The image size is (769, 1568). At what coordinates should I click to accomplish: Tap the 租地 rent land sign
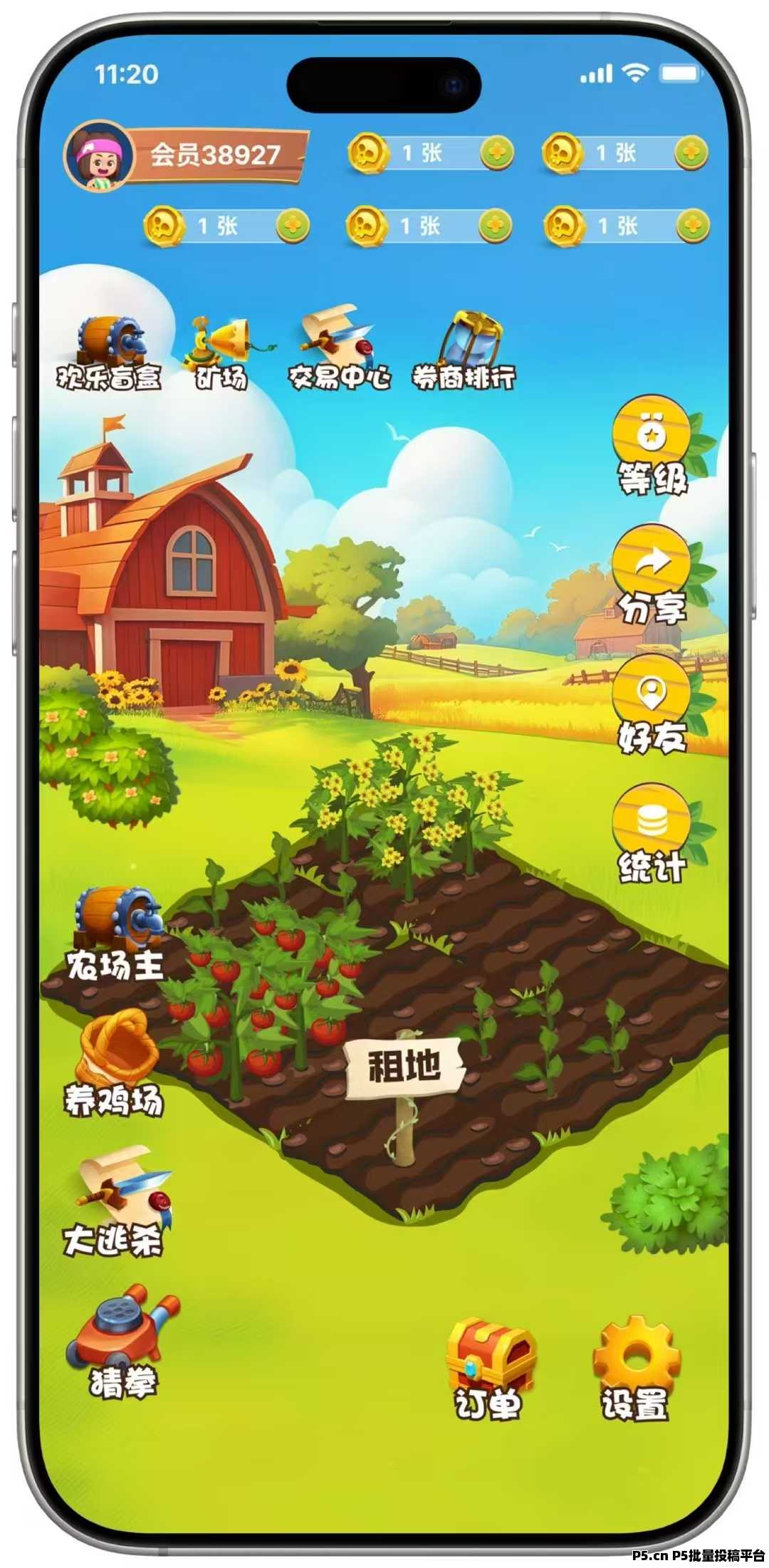click(x=404, y=1067)
